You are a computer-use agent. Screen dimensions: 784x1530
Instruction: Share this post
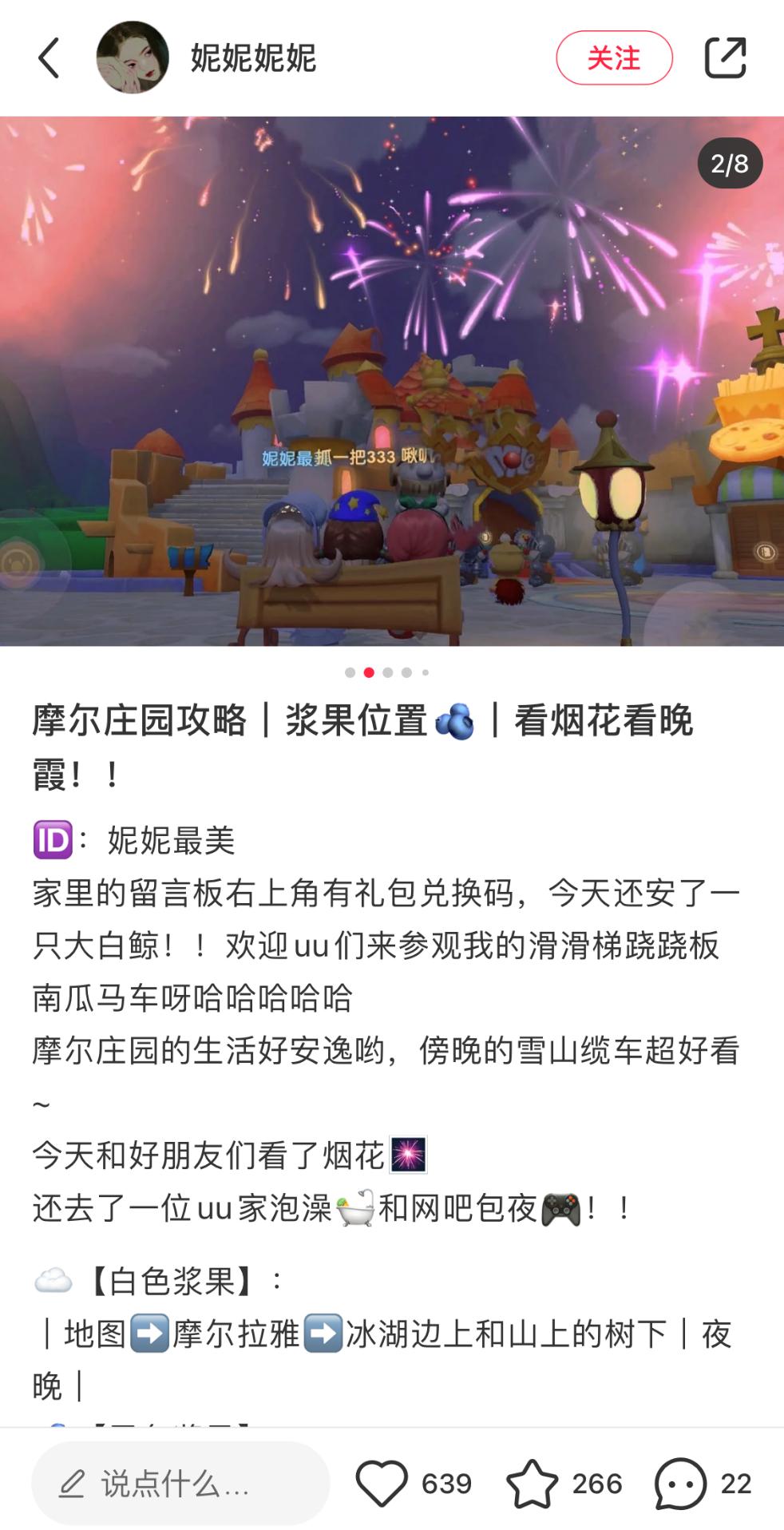click(725, 58)
